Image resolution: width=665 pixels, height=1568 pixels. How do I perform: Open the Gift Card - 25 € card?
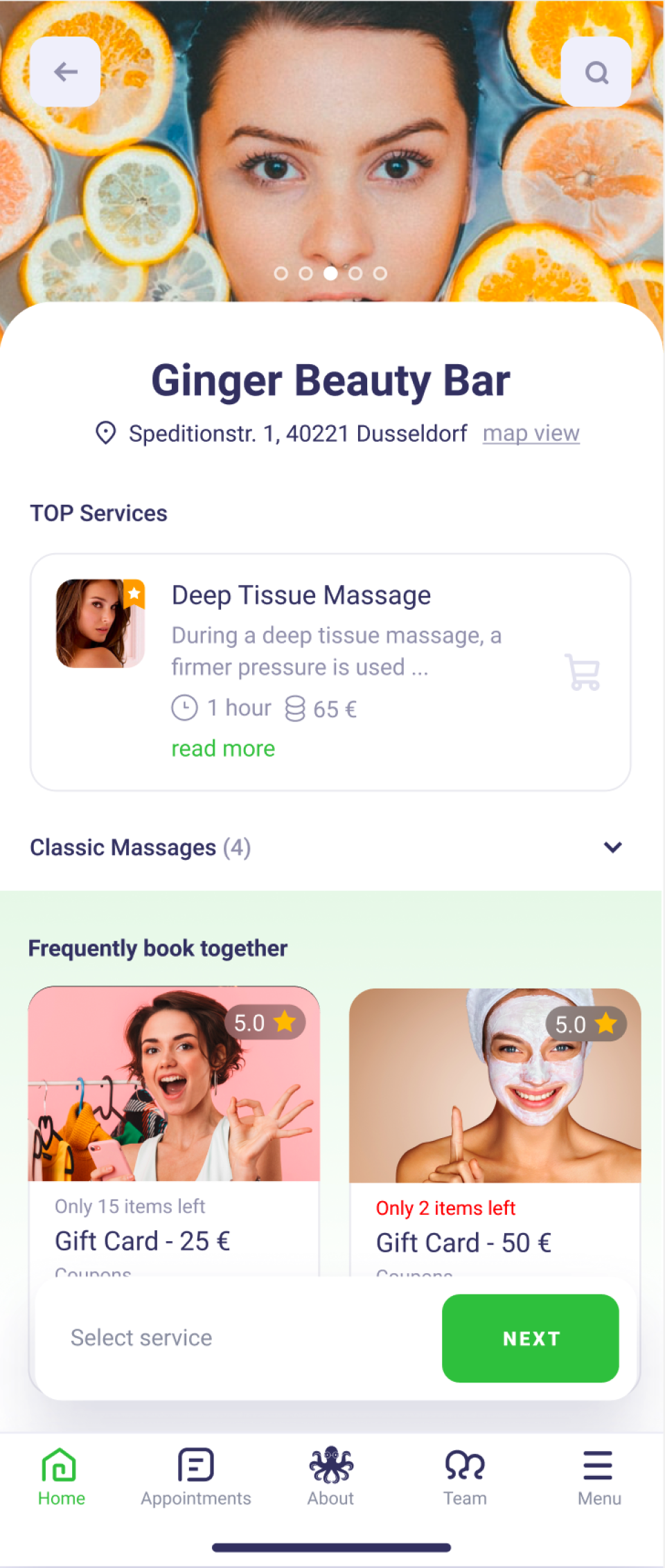(173, 1121)
